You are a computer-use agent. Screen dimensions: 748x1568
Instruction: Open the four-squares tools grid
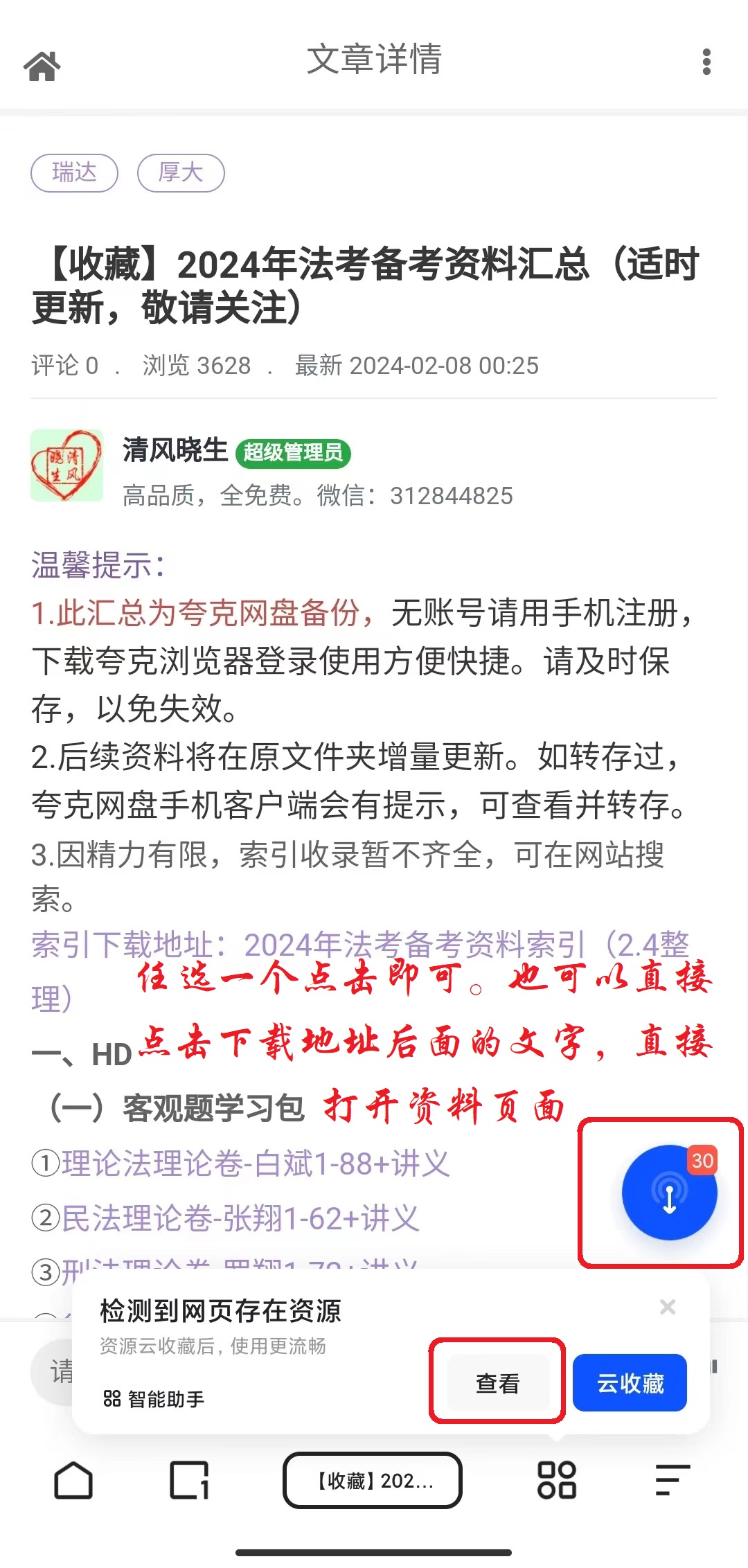click(557, 1480)
